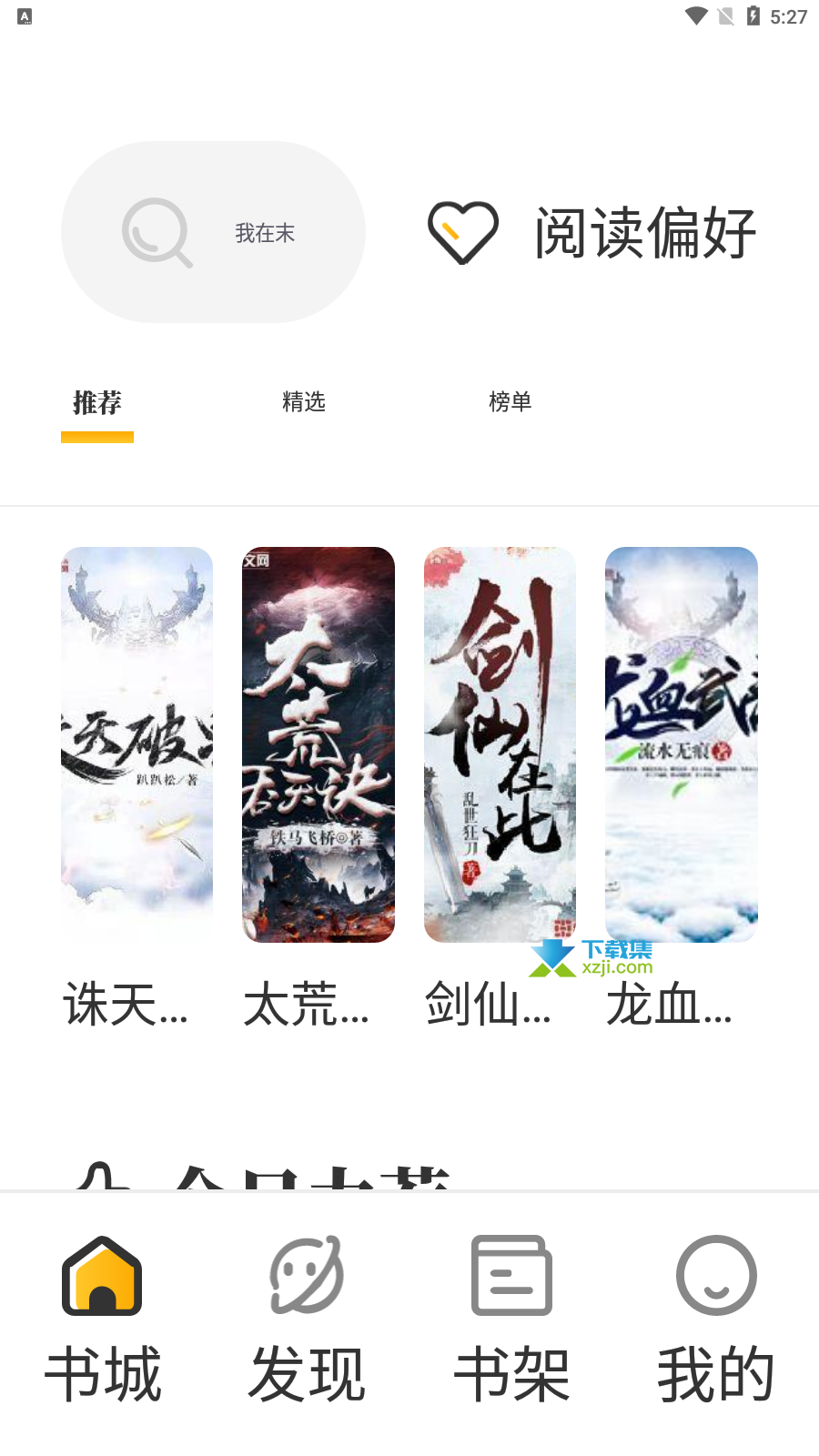This screenshot has height=1456, width=819.
Task: Open 阅读偏好 reading preferences
Action: (592, 233)
